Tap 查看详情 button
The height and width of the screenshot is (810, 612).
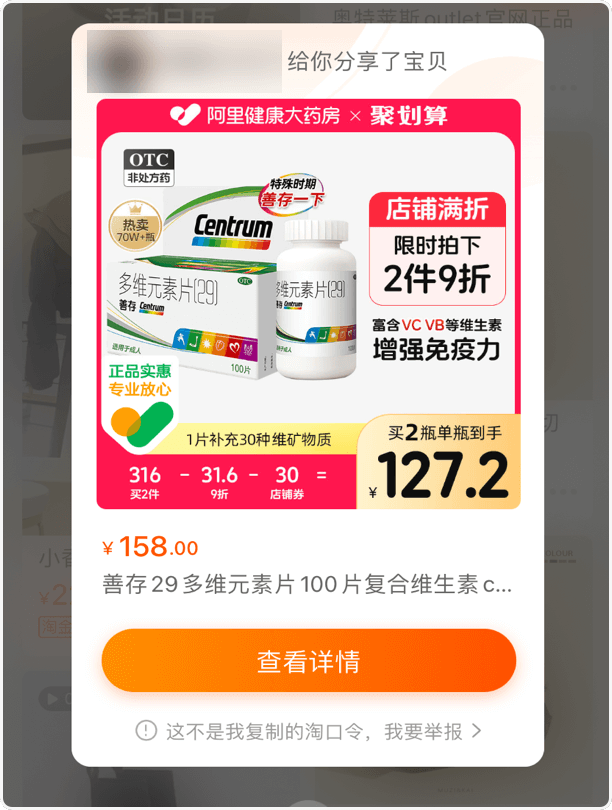click(308, 661)
